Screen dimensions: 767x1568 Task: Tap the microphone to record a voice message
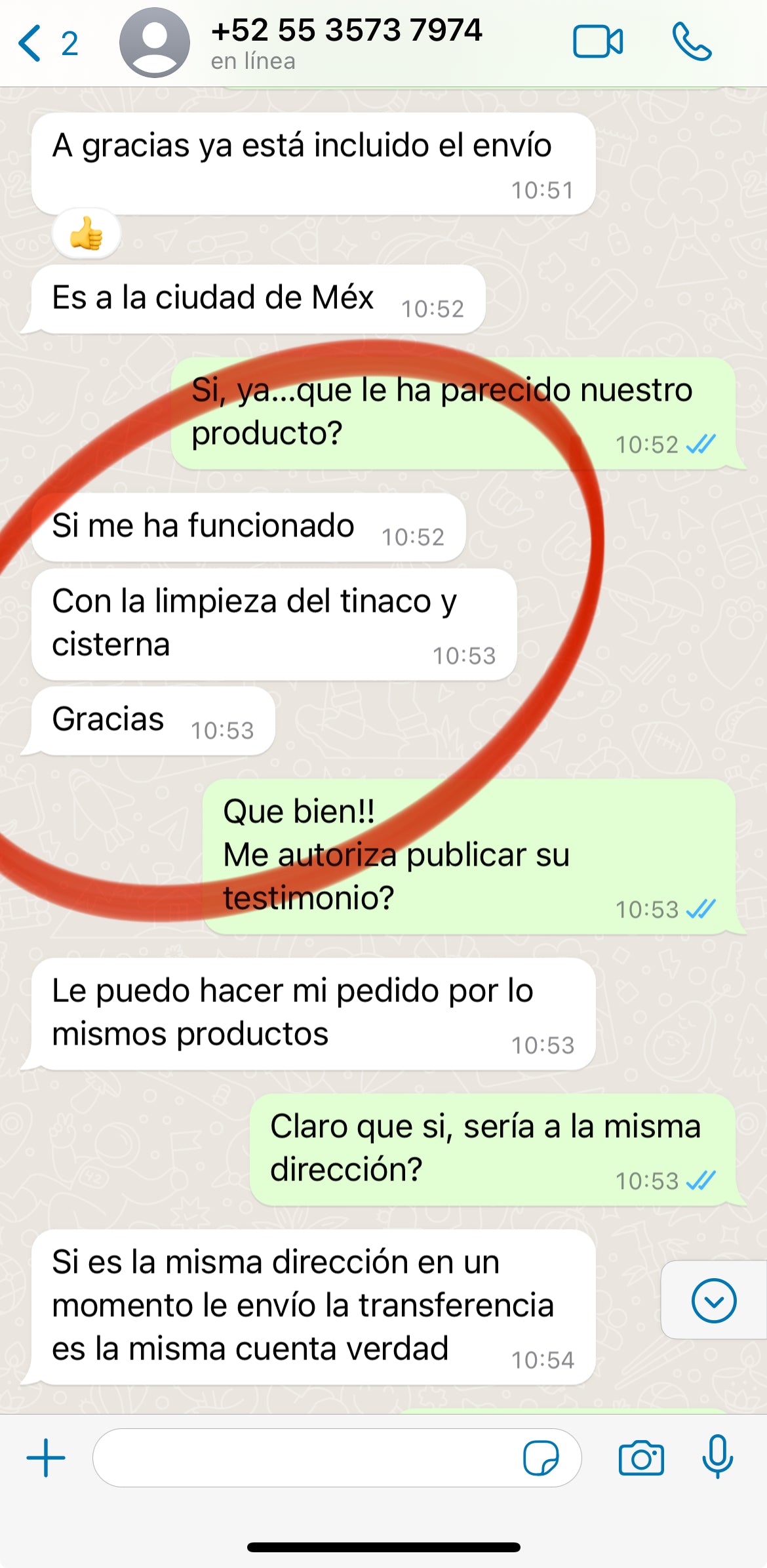click(x=717, y=1457)
